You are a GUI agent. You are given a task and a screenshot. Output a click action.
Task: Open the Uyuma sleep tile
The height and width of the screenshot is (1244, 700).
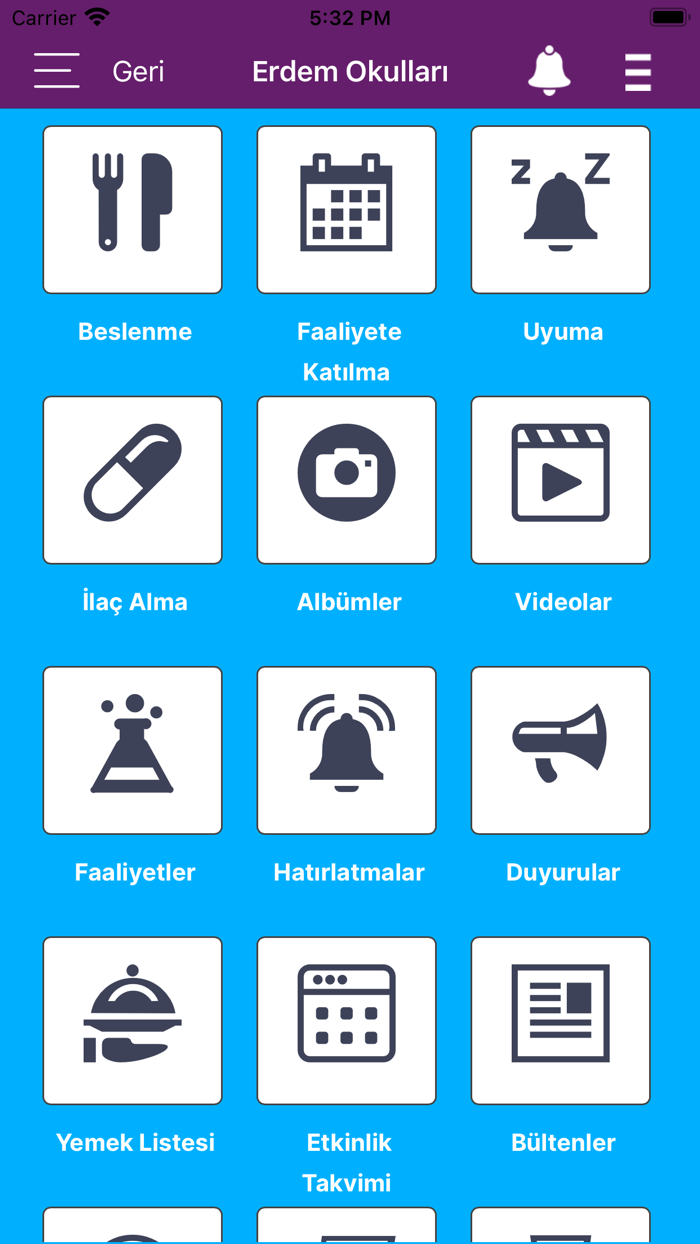pyautogui.click(x=561, y=210)
